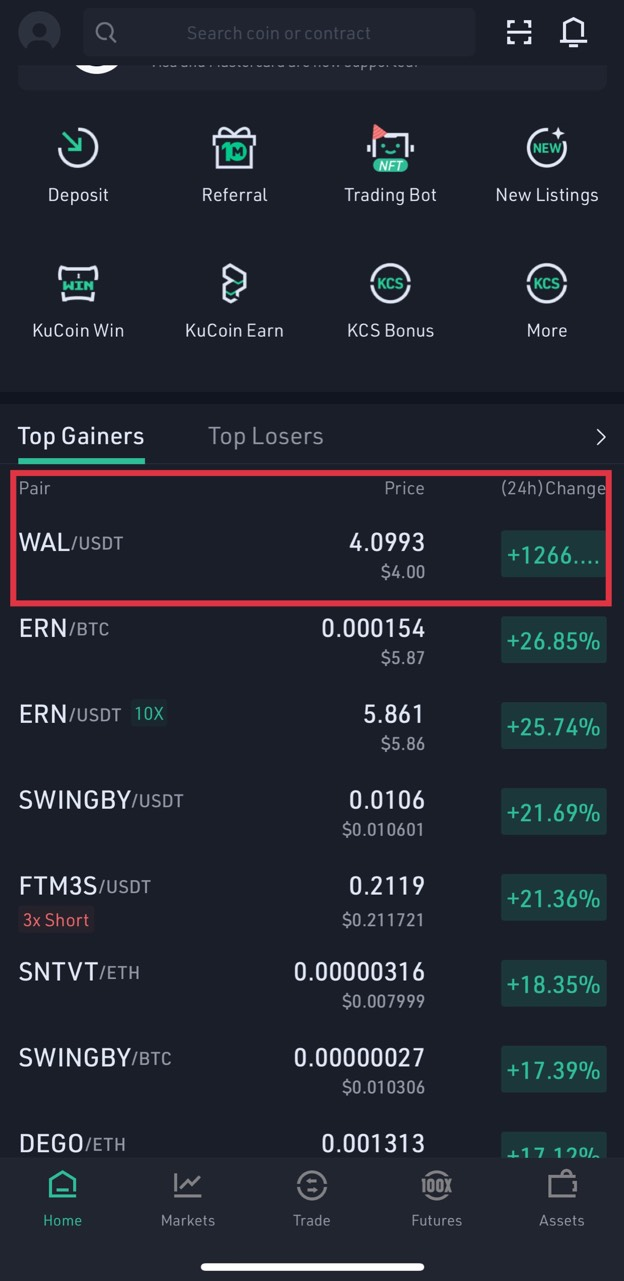Open the QR scan icon

[519, 32]
